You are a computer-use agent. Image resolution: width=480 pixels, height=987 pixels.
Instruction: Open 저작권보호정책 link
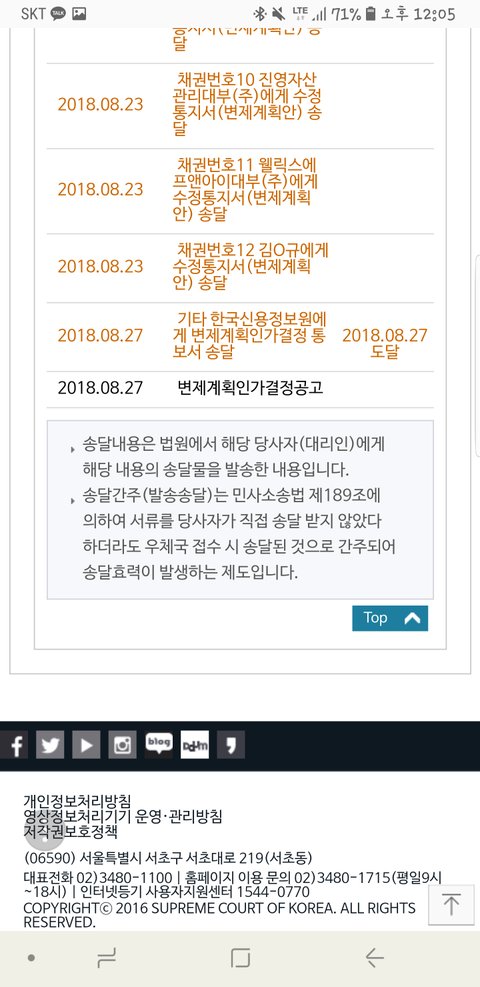70,832
